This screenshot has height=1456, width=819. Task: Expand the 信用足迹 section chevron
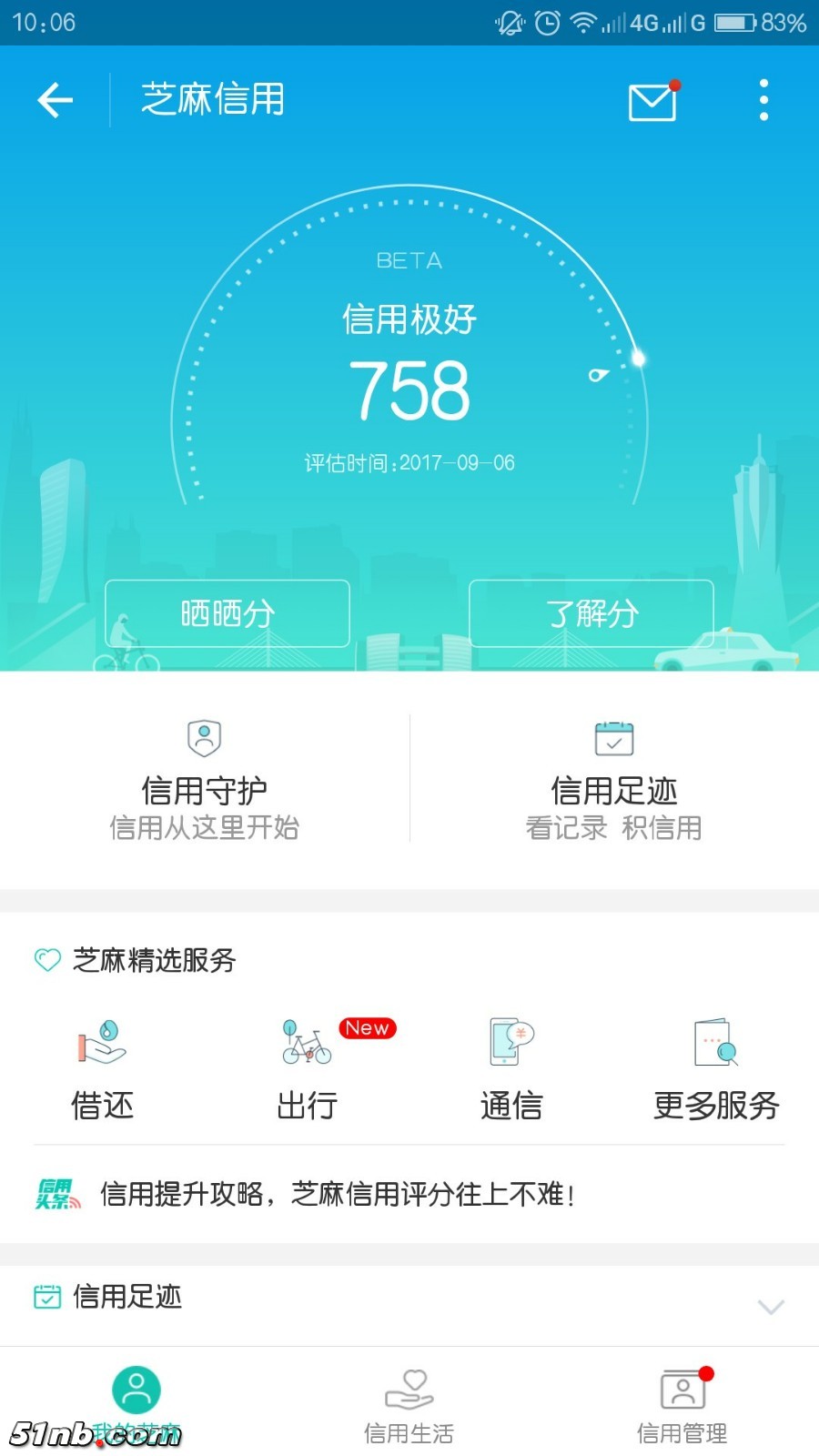pyautogui.click(x=770, y=1307)
